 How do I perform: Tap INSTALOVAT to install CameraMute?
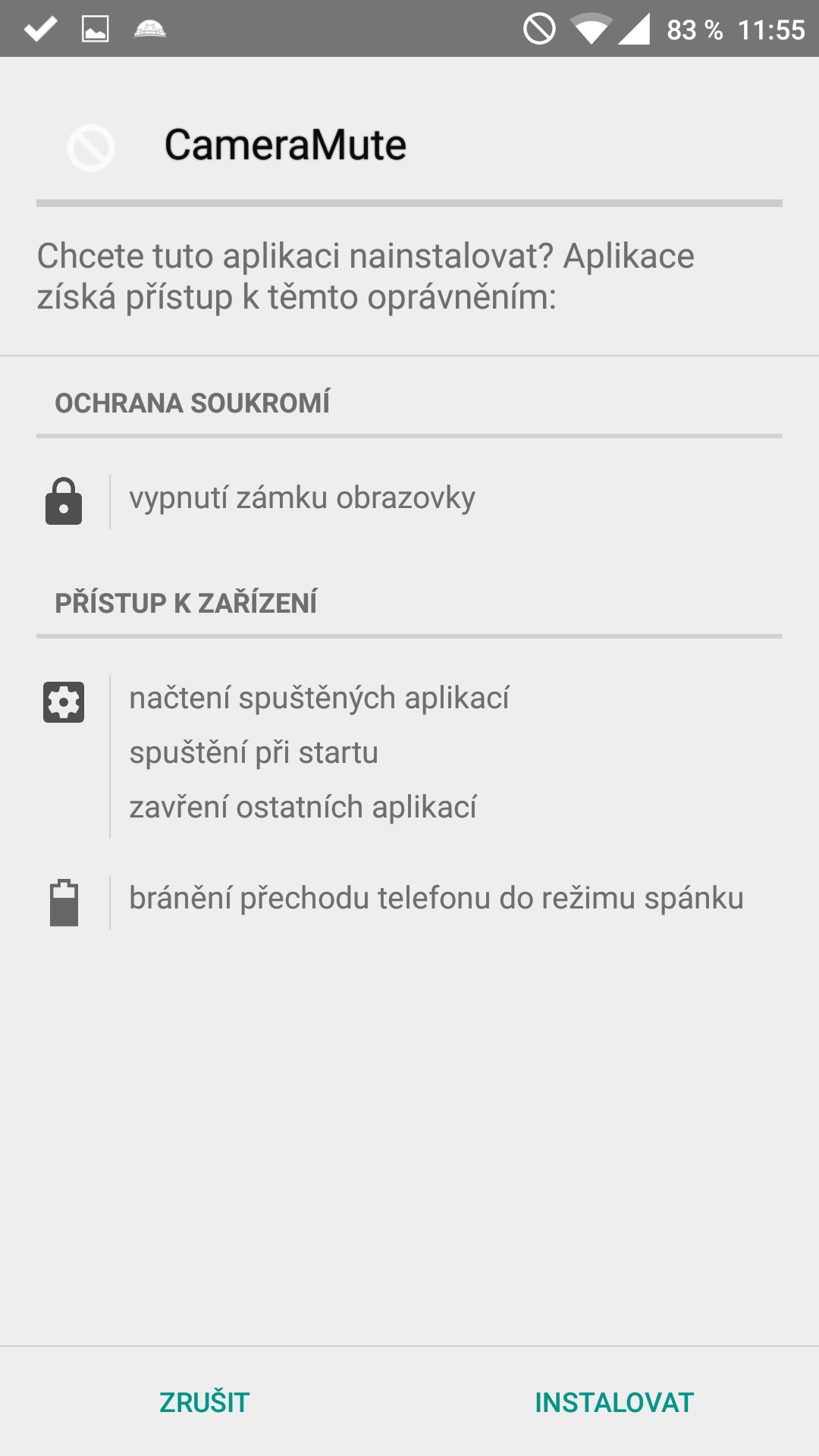(613, 1402)
